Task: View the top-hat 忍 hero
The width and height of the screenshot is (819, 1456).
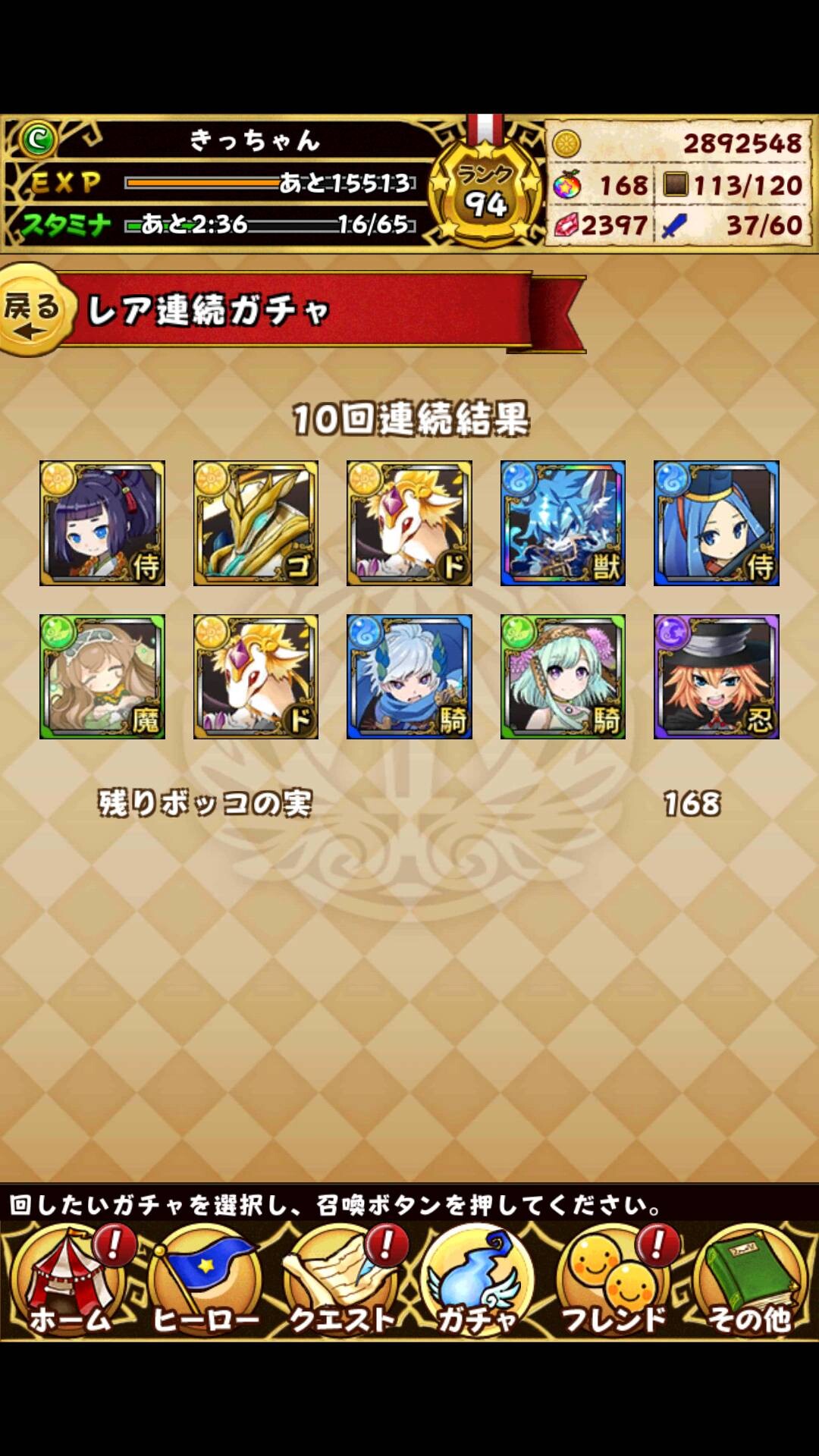Action: 717,676
